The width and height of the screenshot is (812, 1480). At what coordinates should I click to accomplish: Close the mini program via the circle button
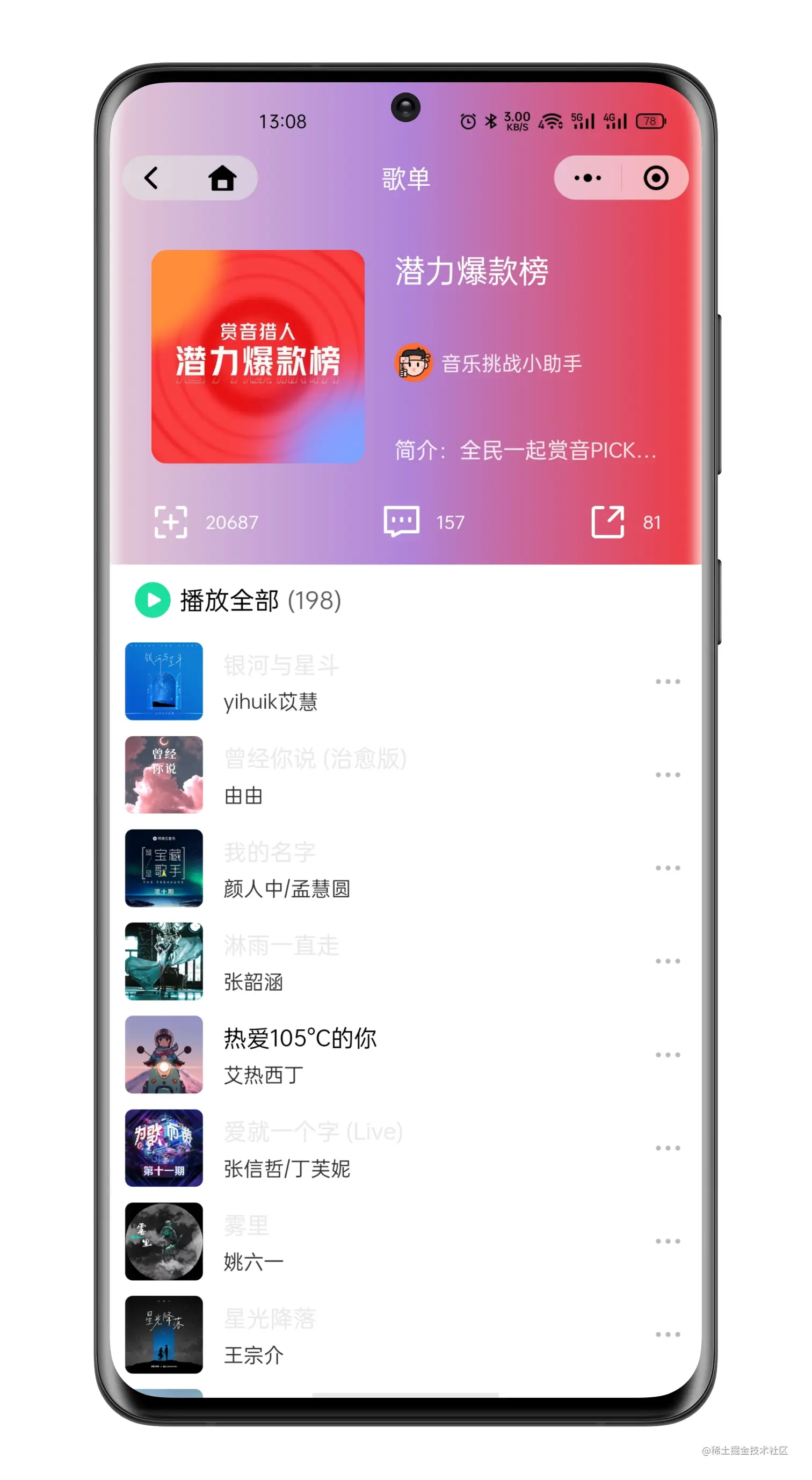656,178
